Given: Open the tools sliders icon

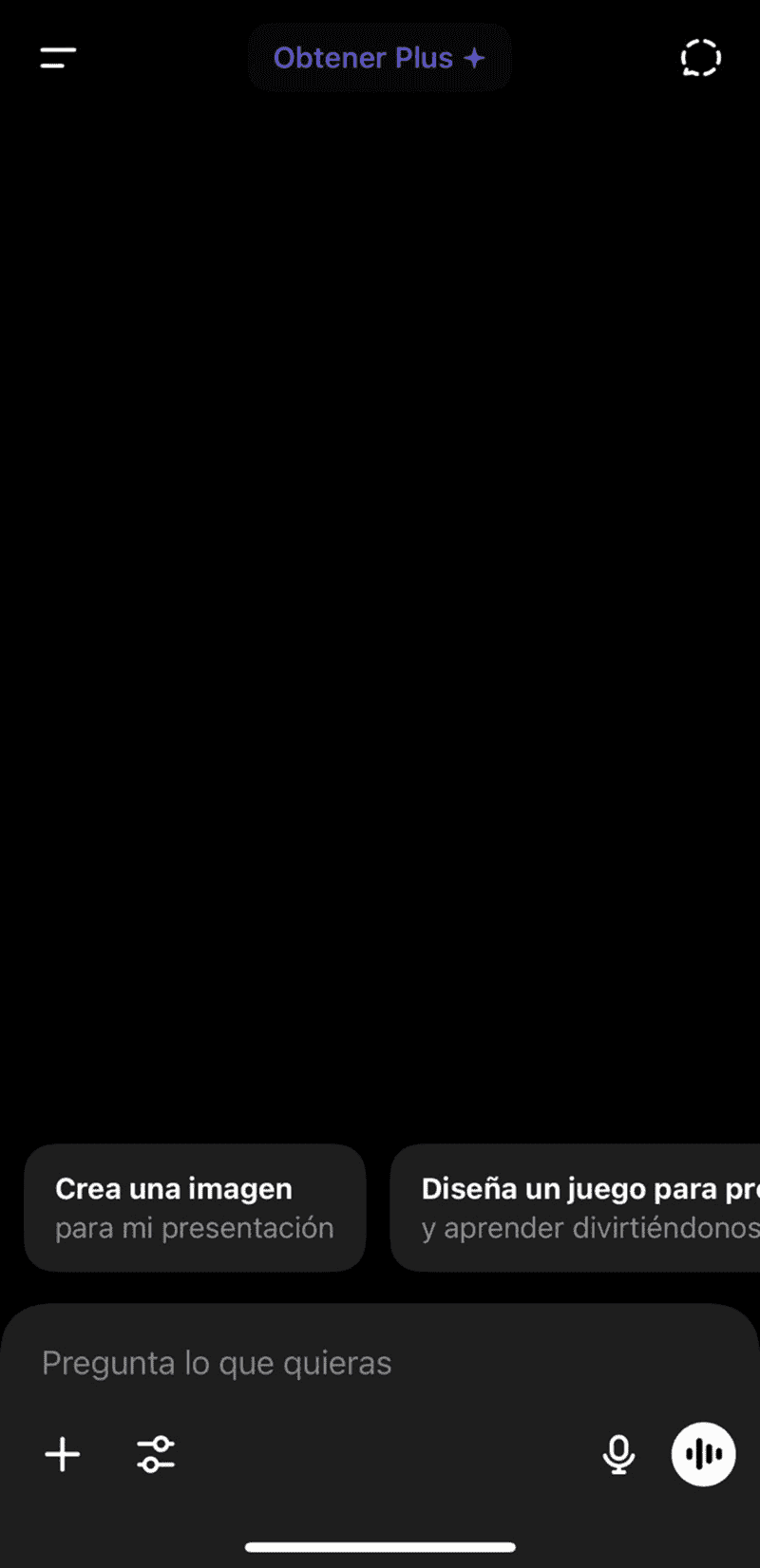Looking at the screenshot, I should click(x=156, y=1454).
